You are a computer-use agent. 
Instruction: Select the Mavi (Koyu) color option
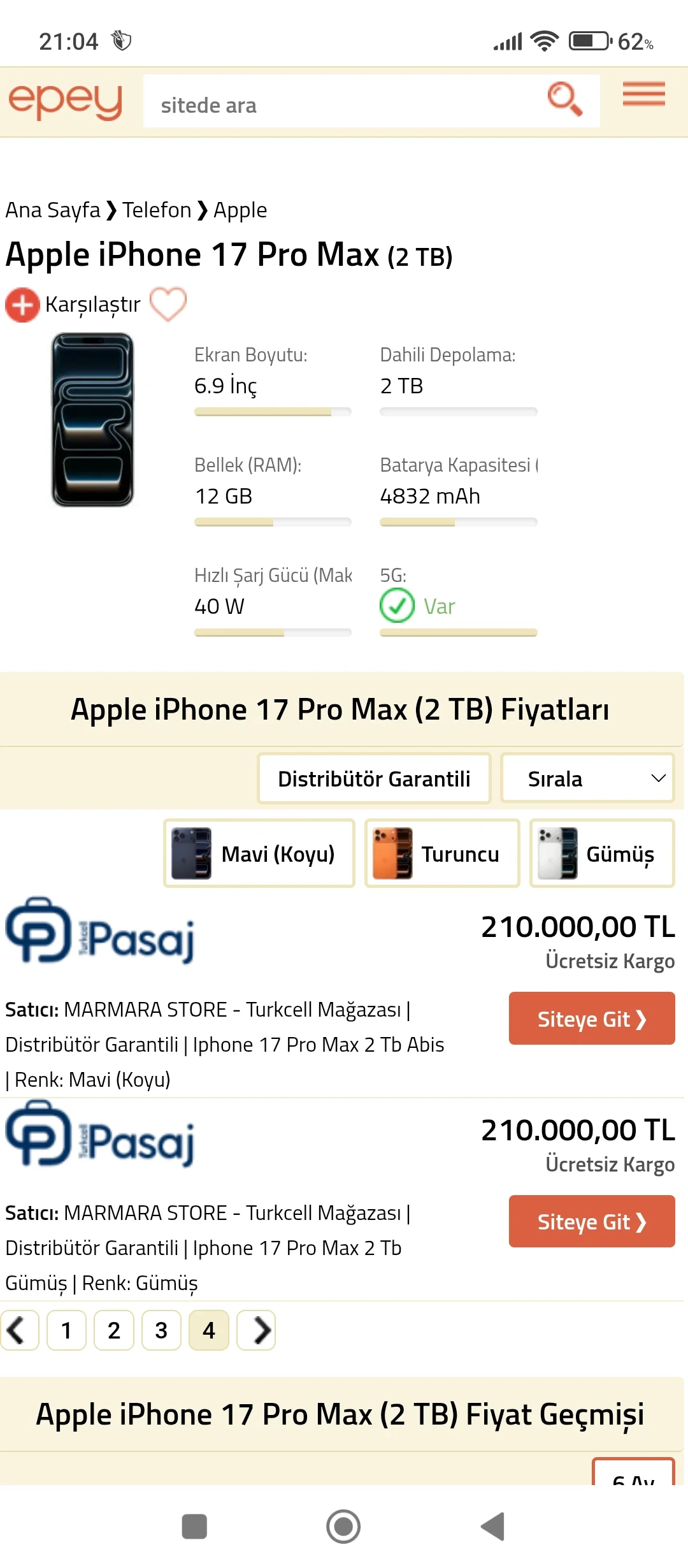(259, 853)
